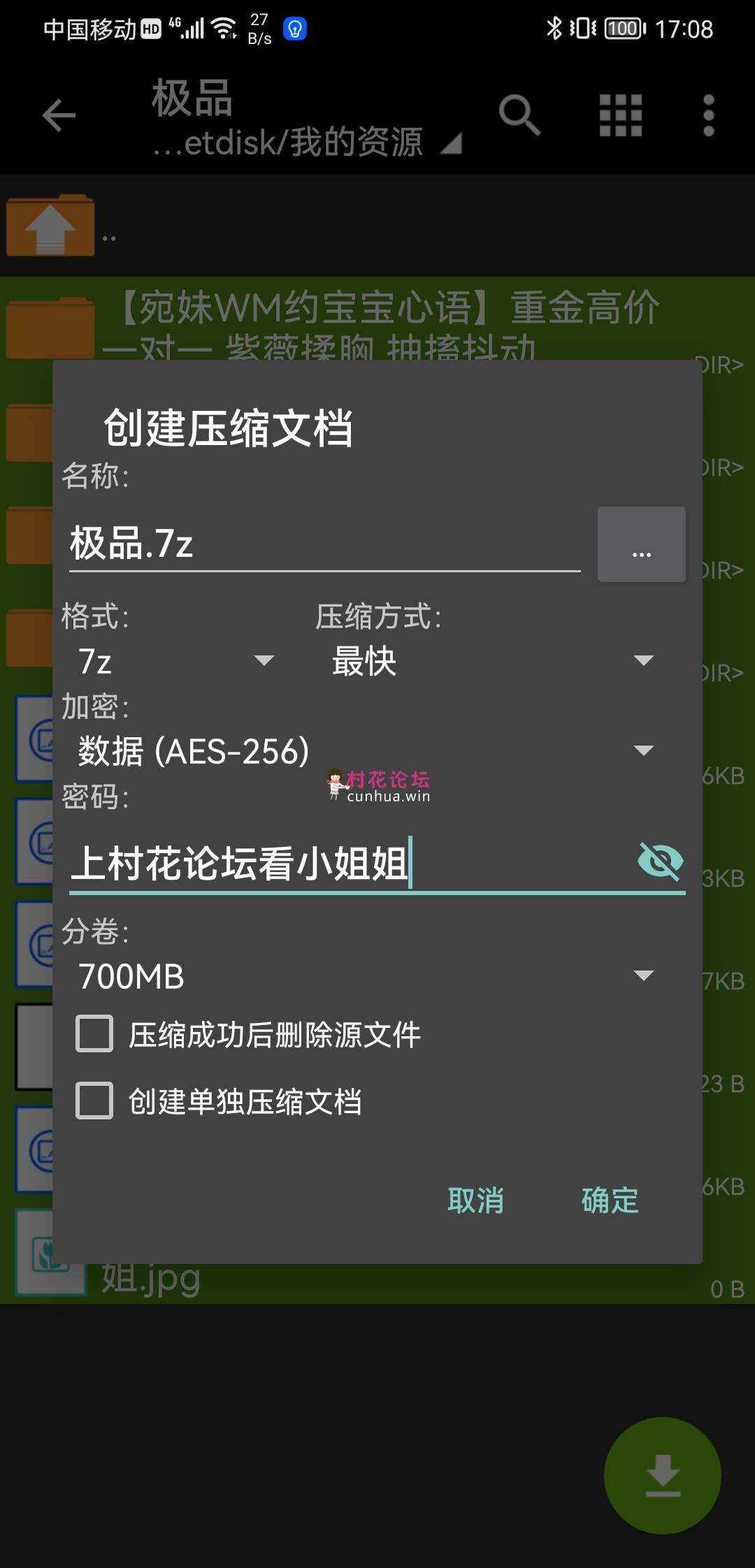
Task: Expand the 7z format dropdown
Action: pos(175,661)
